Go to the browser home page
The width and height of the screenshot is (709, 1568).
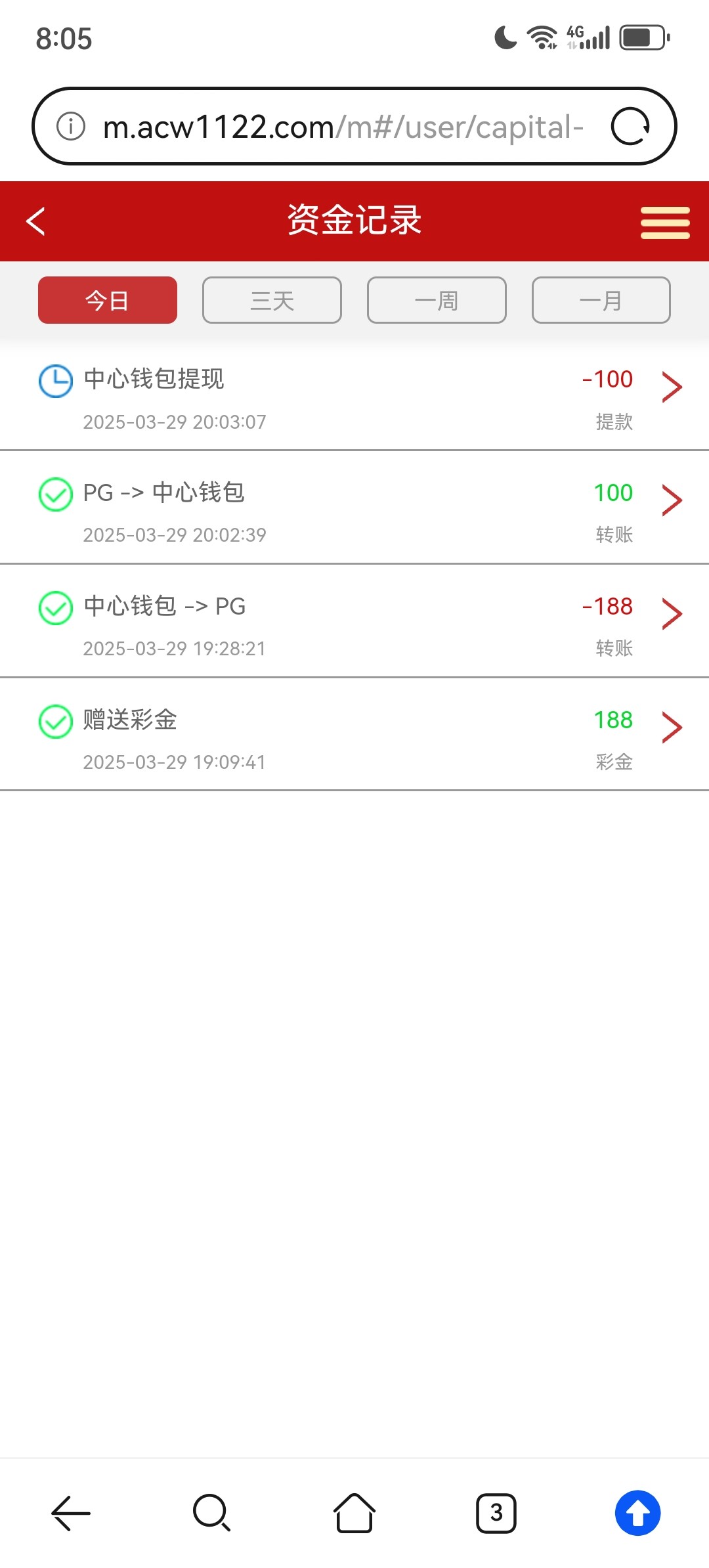pos(354,1512)
